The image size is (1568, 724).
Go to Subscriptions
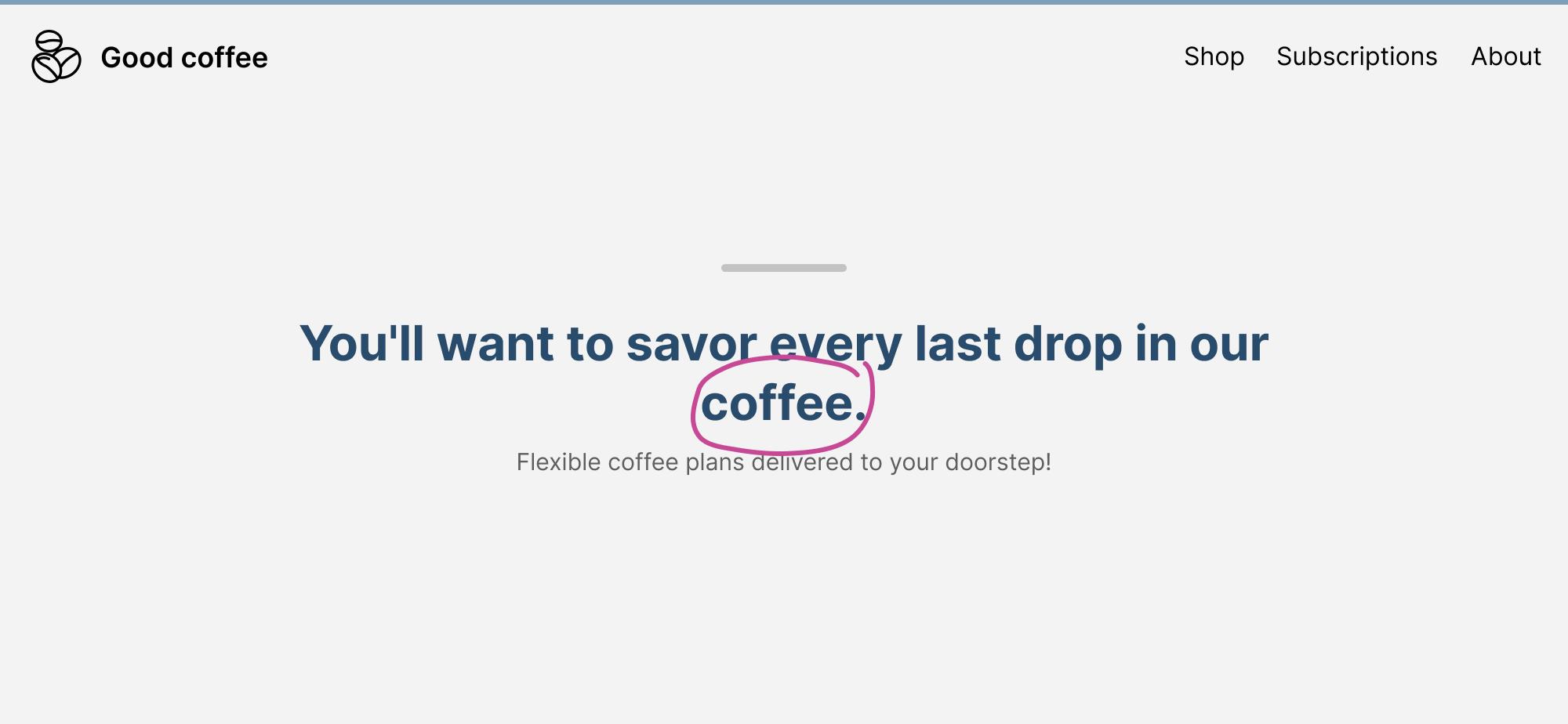click(1356, 56)
